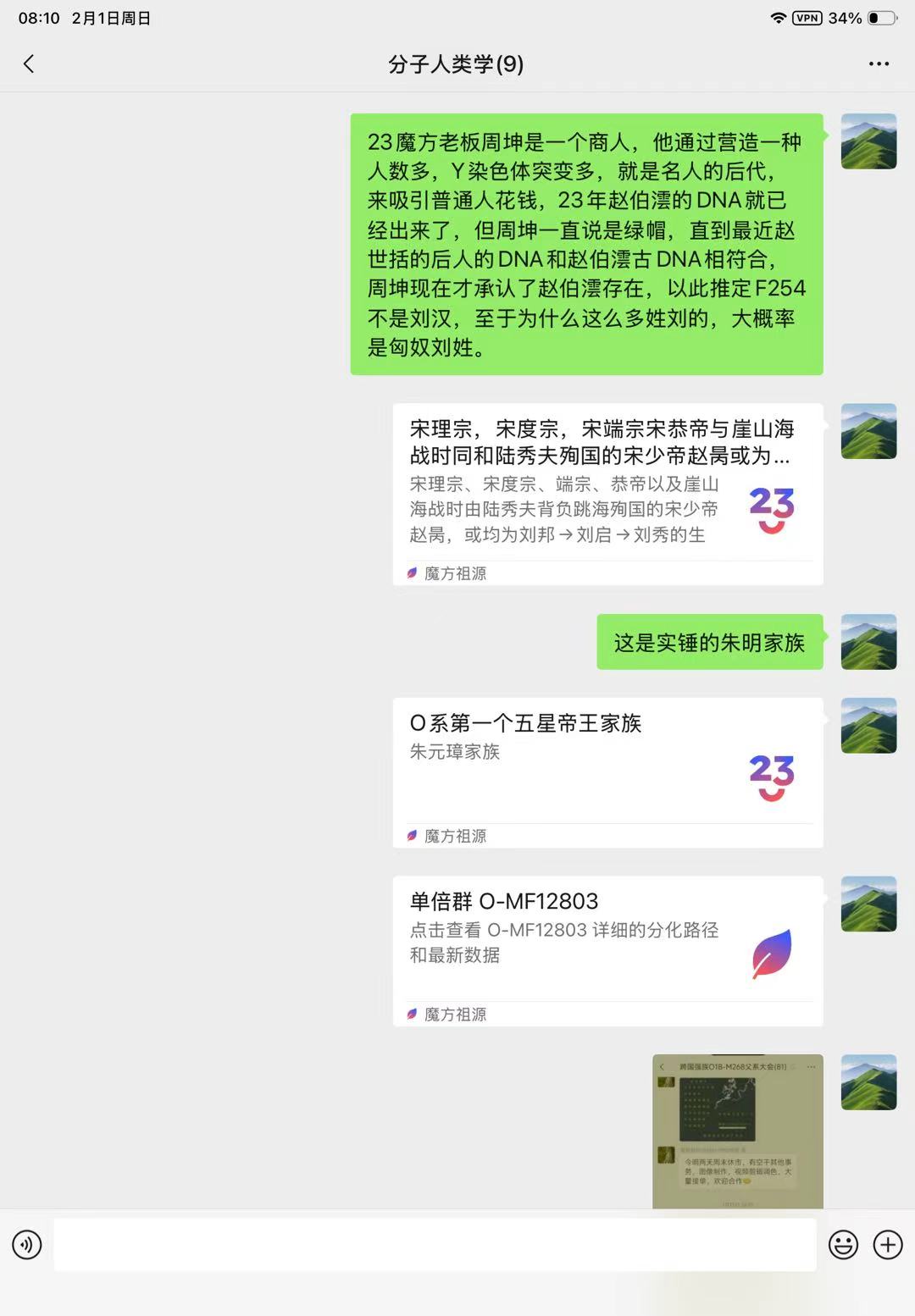Open the O系第一个五星帝王家族 link card

click(x=607, y=771)
